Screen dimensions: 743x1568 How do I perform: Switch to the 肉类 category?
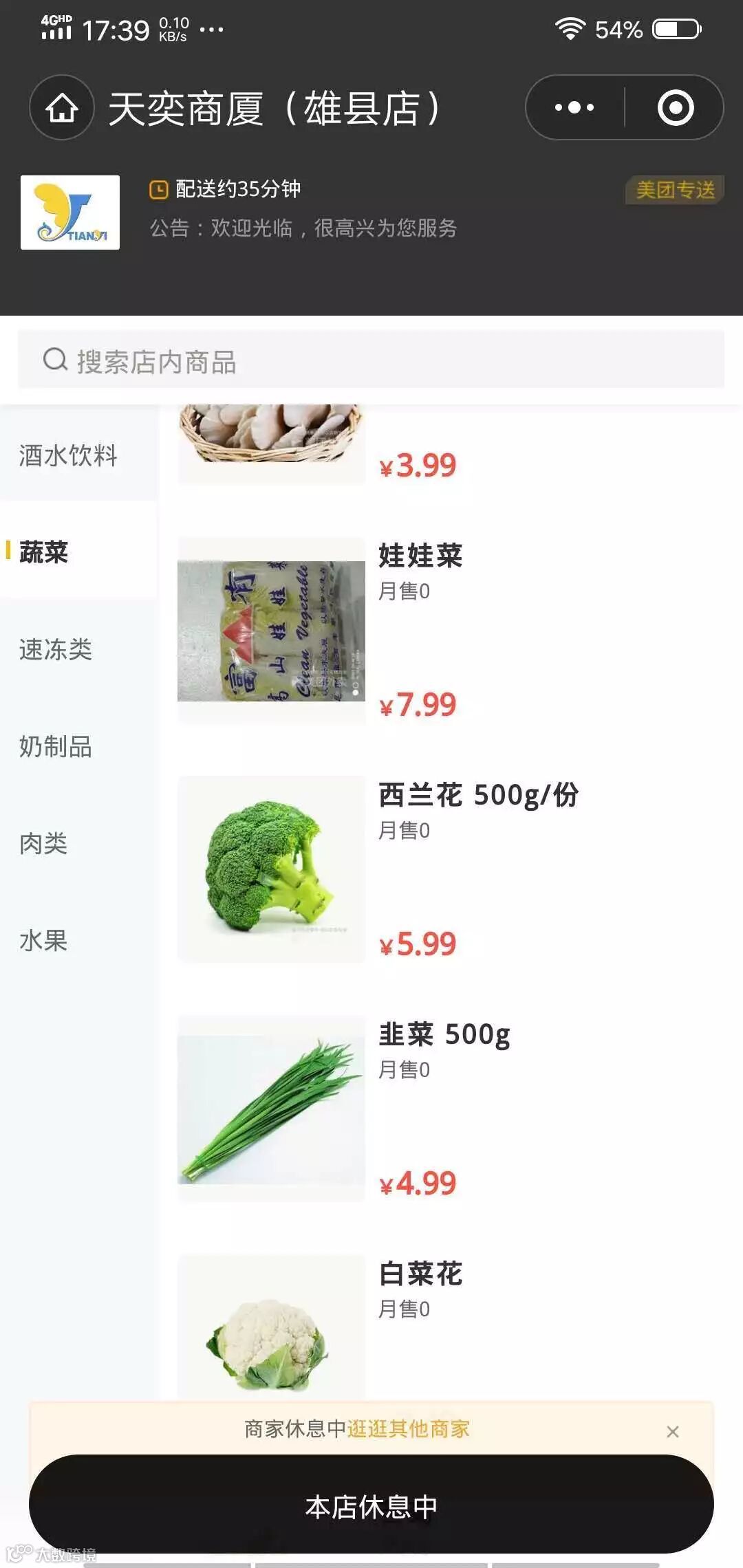click(44, 843)
